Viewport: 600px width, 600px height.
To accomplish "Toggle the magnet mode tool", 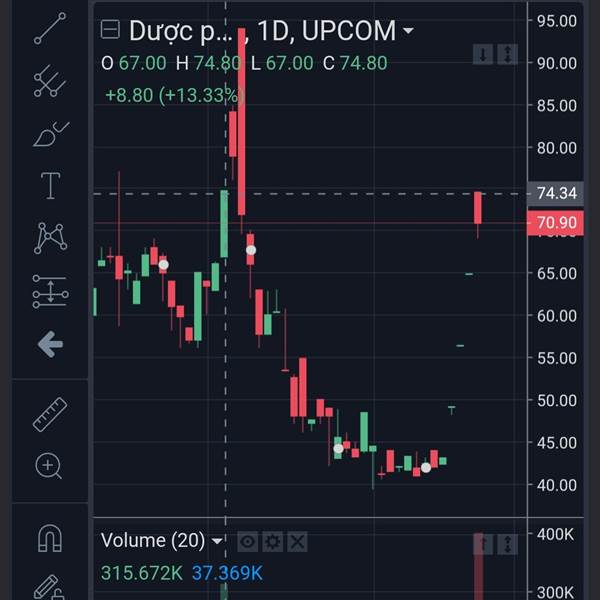I will [x=49, y=538].
